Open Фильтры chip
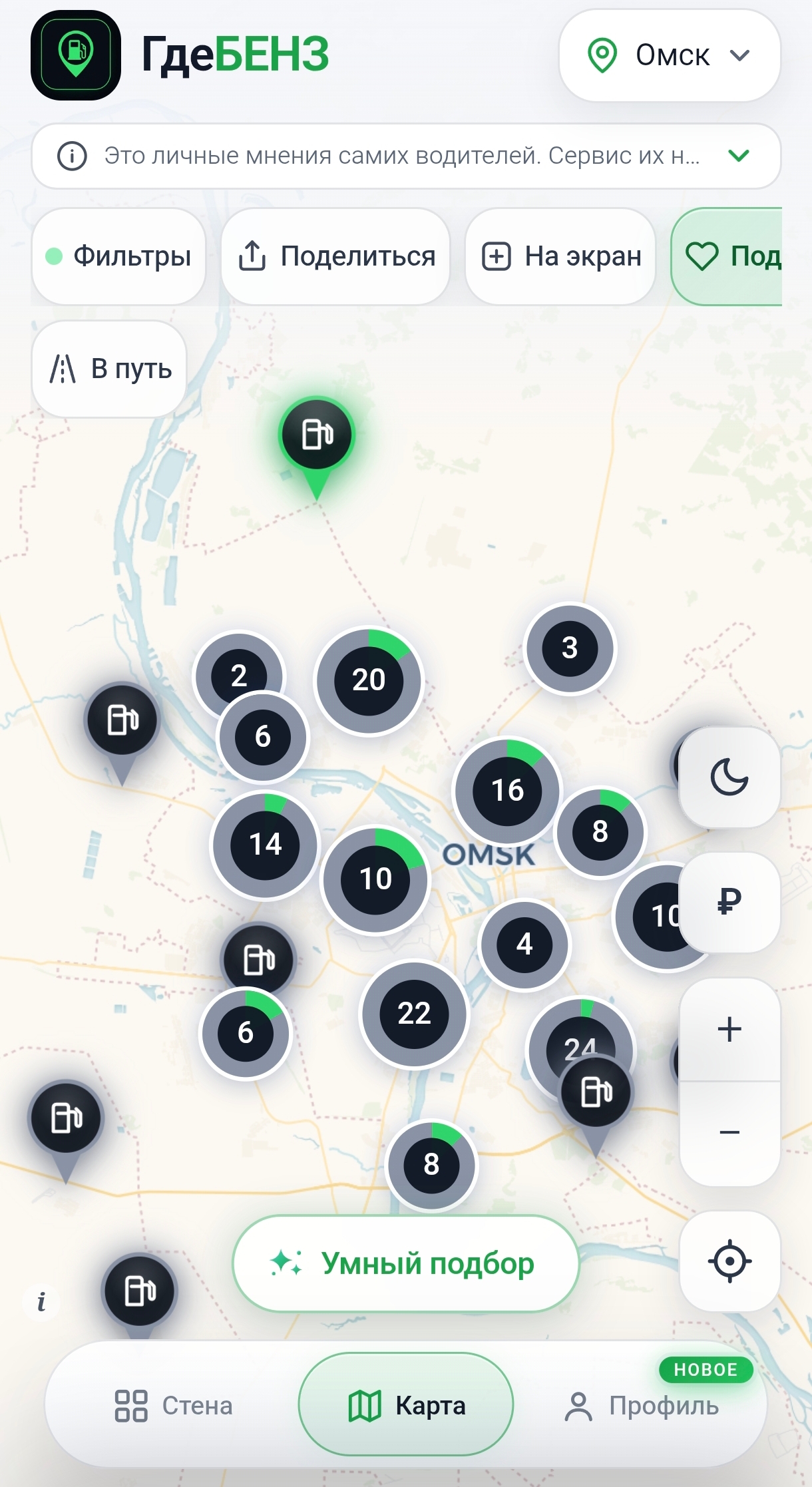 [118, 256]
